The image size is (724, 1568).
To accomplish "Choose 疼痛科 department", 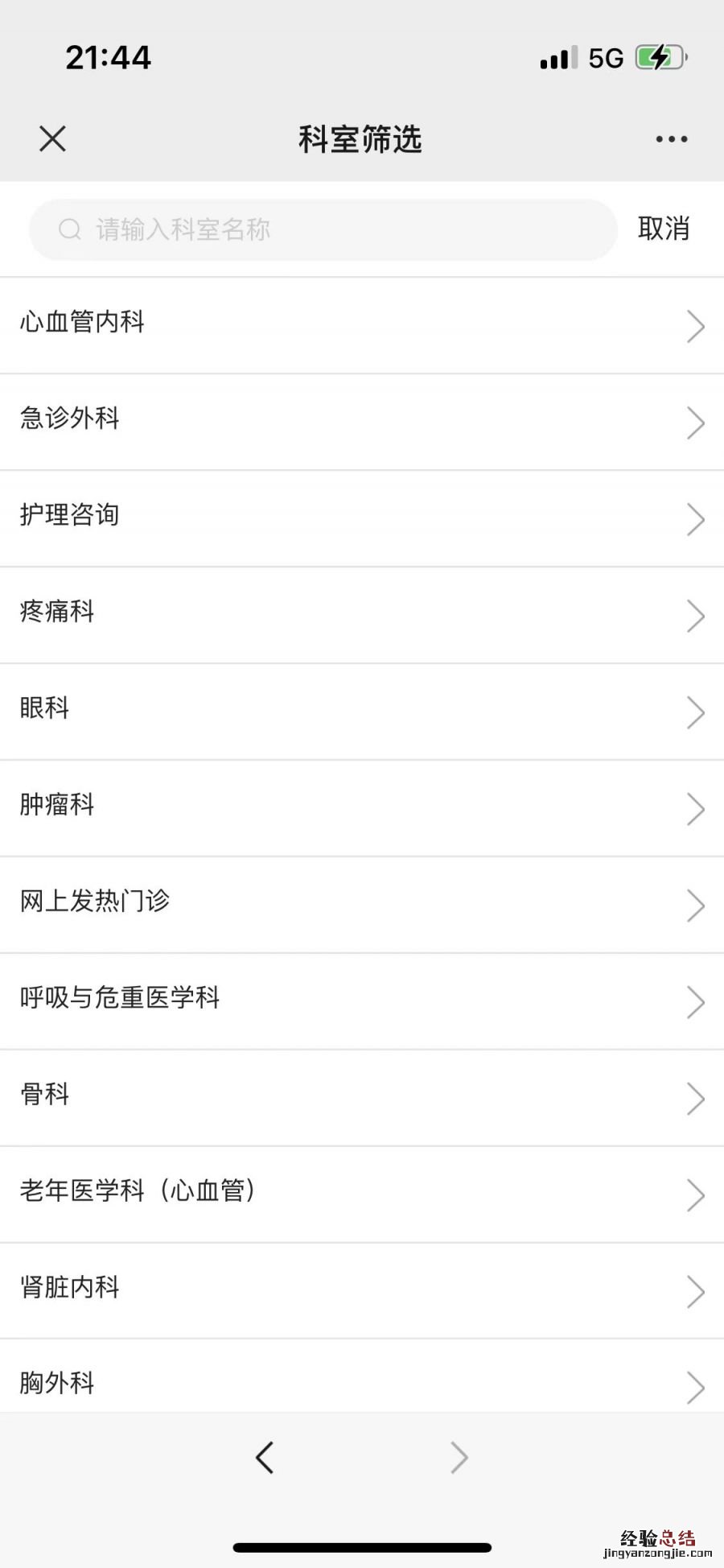I will click(x=362, y=615).
